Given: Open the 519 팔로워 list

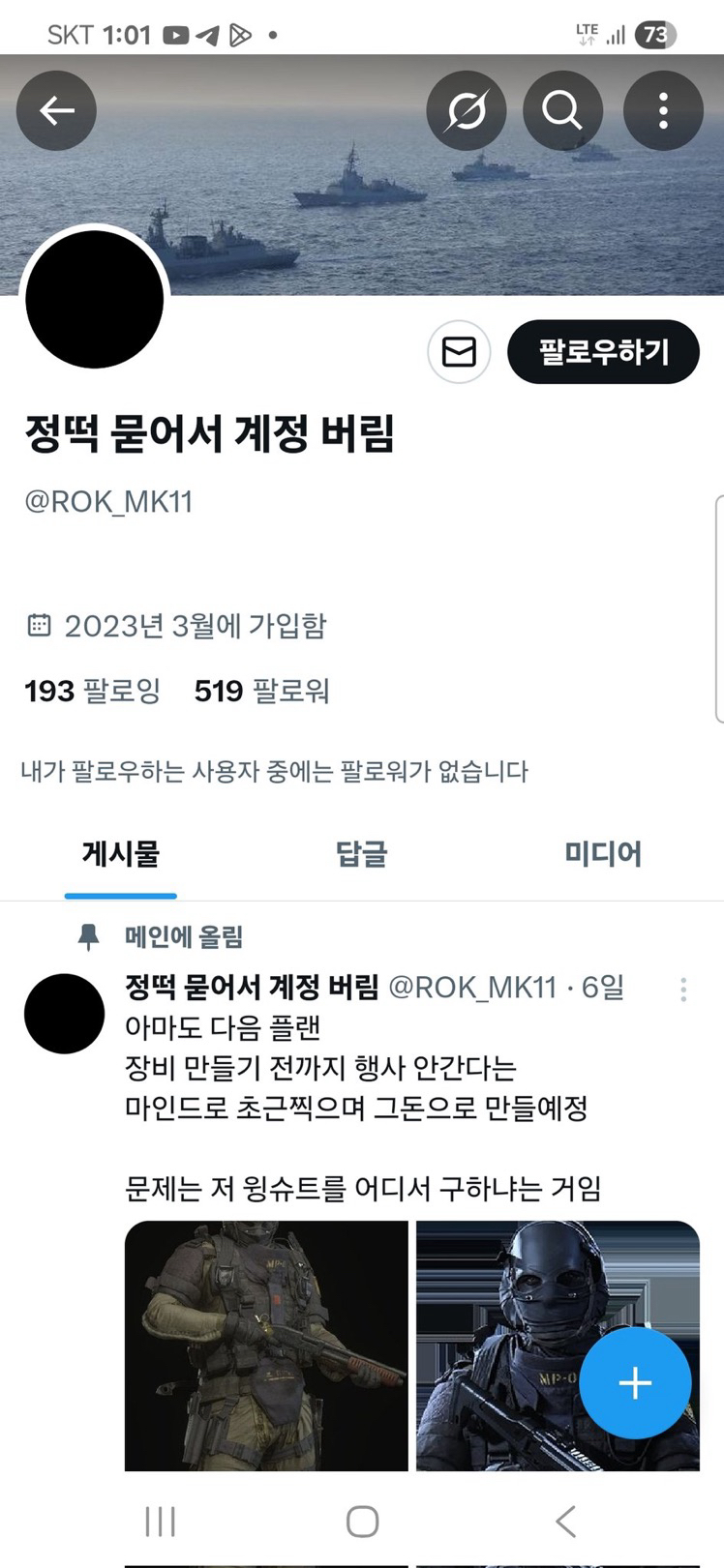Looking at the screenshot, I should click(x=261, y=692).
